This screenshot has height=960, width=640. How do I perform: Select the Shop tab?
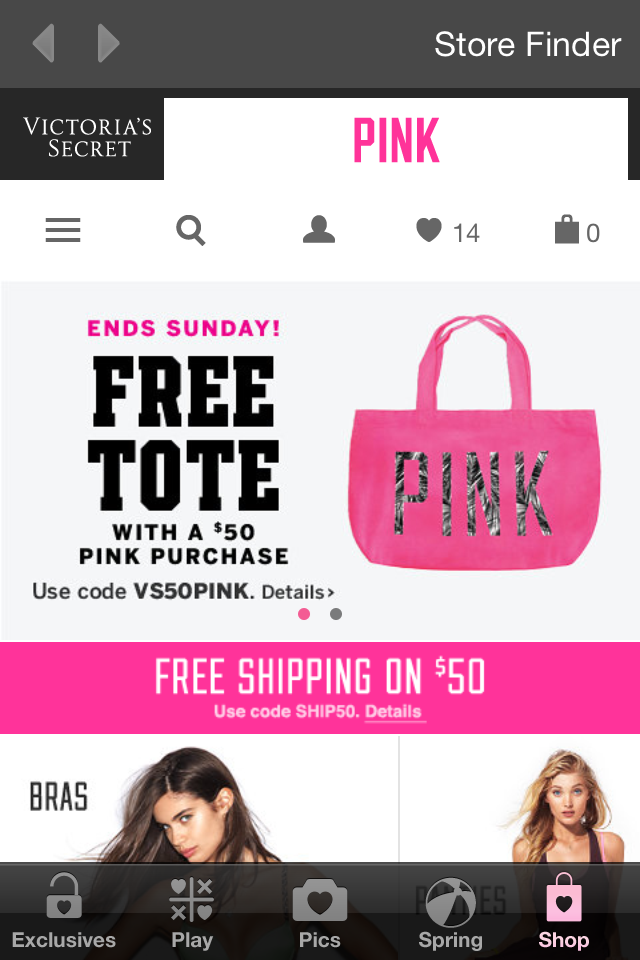coord(564,912)
